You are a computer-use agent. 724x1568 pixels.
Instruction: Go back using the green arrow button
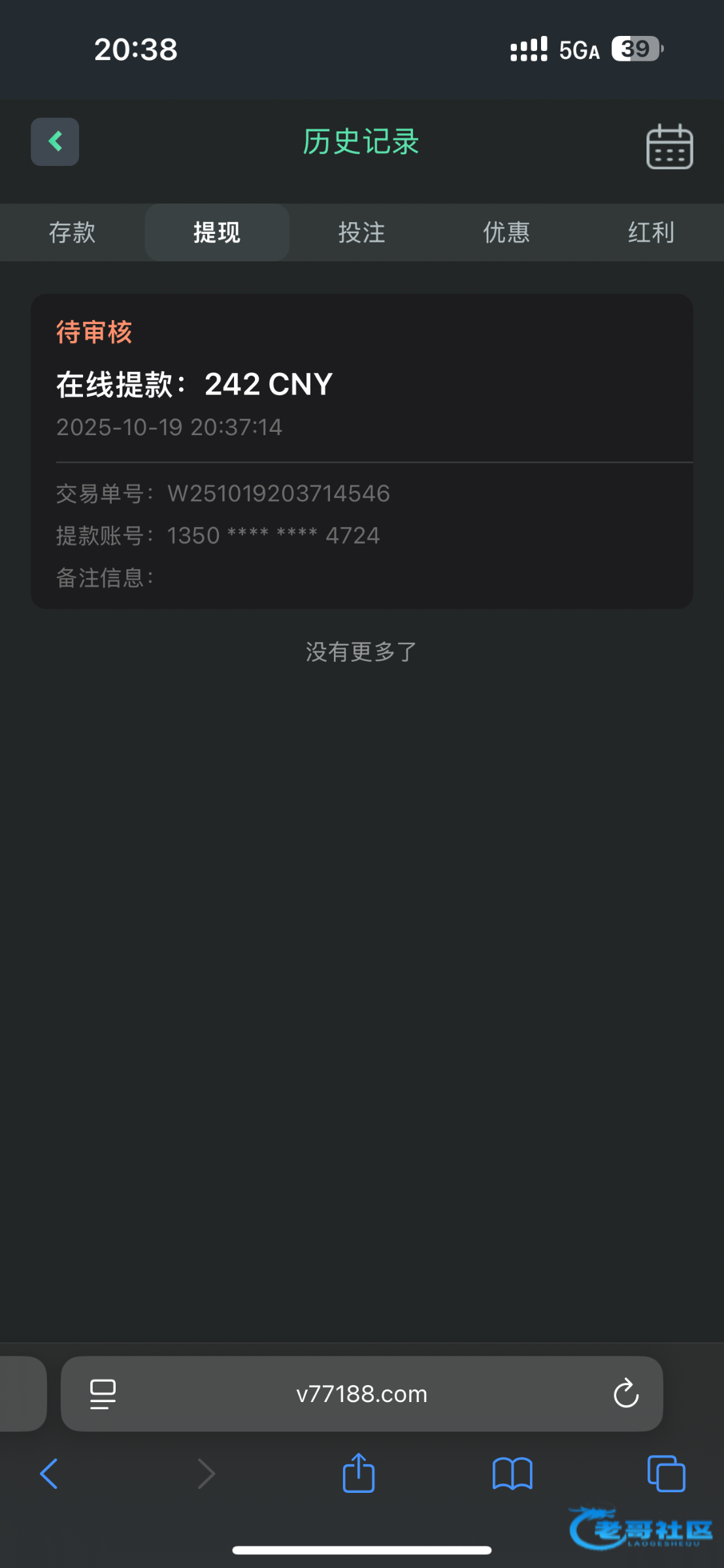55,142
